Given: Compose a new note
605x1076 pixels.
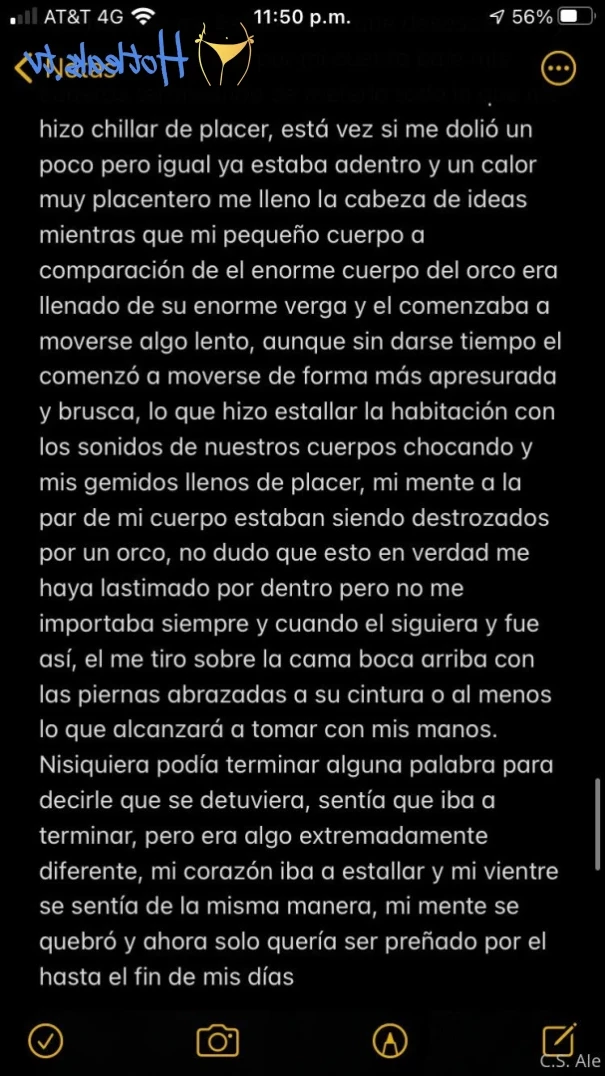Looking at the screenshot, I should [x=560, y=1039].
